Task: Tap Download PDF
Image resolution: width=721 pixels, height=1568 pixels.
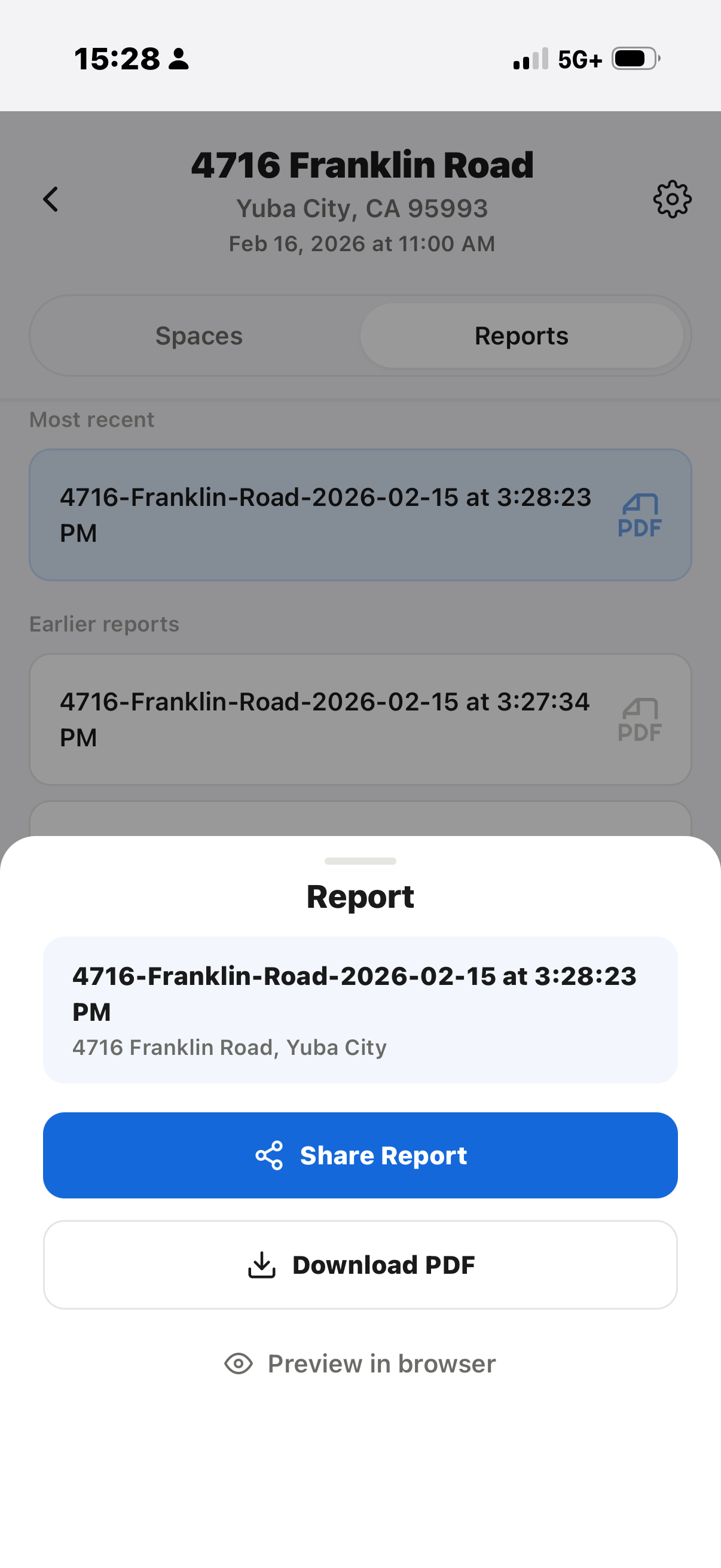Action: (x=360, y=1264)
